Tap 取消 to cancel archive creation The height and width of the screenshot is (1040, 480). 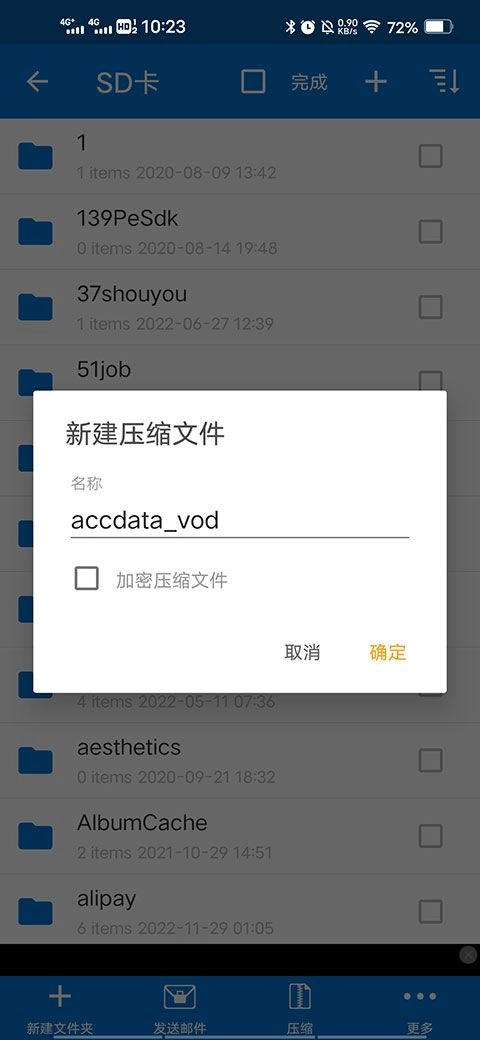(302, 653)
